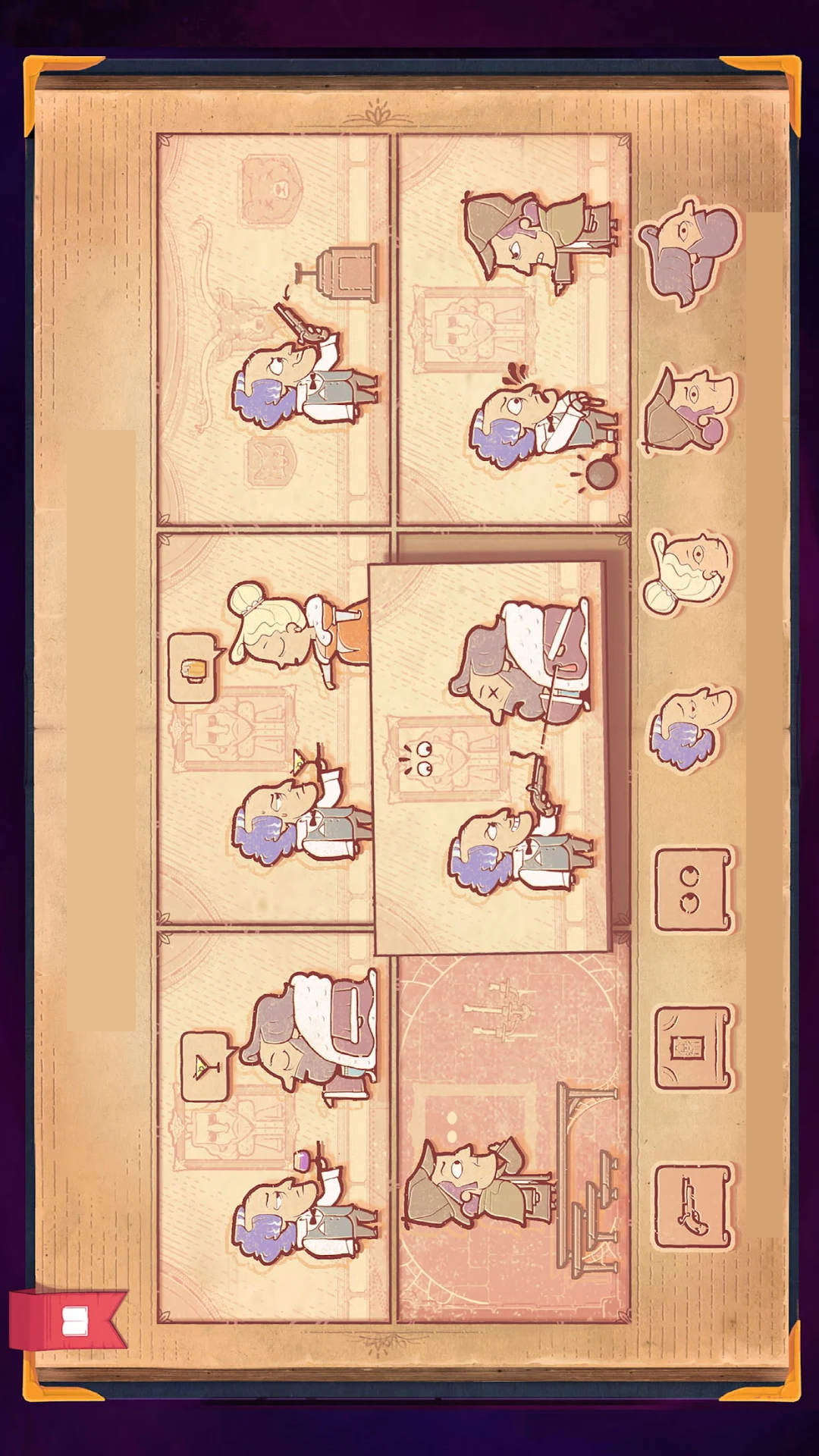Pick the detective in deerstalker hat token
This screenshot has height=1456, width=819.
point(688,409)
